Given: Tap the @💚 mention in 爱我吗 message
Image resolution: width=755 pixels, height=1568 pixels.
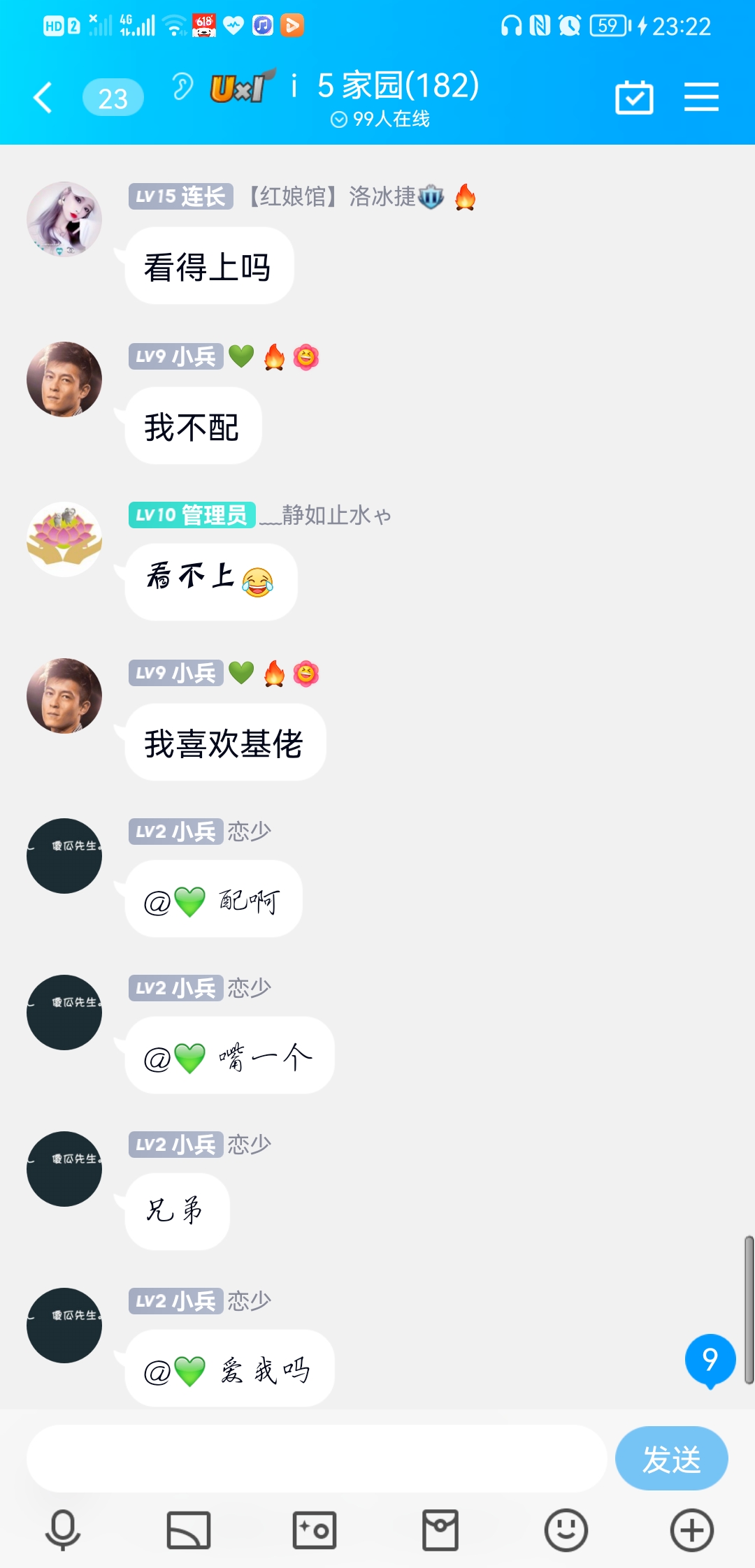Looking at the screenshot, I should [x=173, y=1369].
